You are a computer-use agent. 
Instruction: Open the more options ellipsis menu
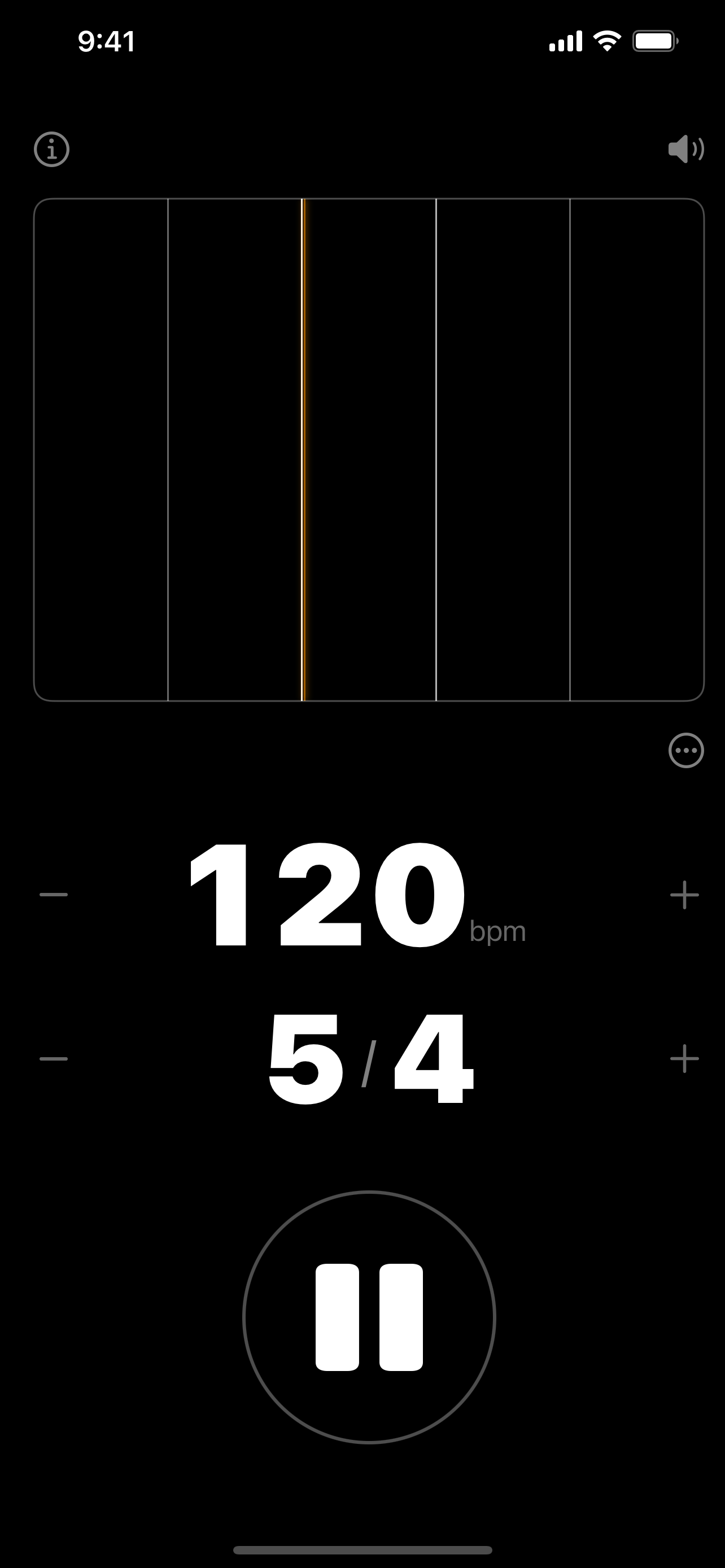686,750
